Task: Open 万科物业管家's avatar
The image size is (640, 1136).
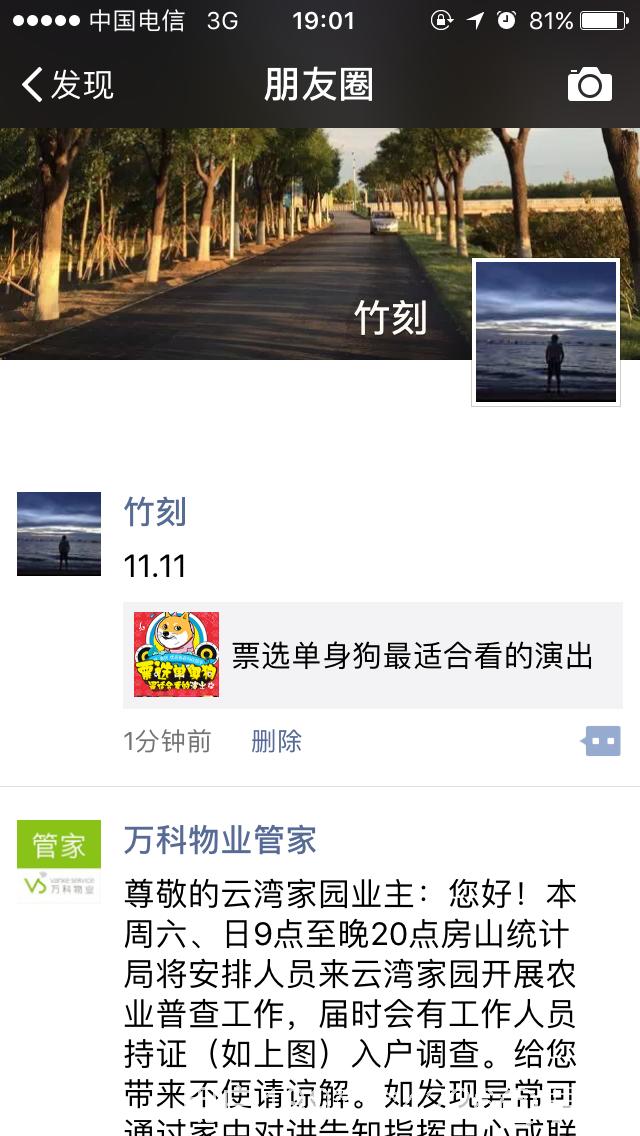Action: (59, 862)
